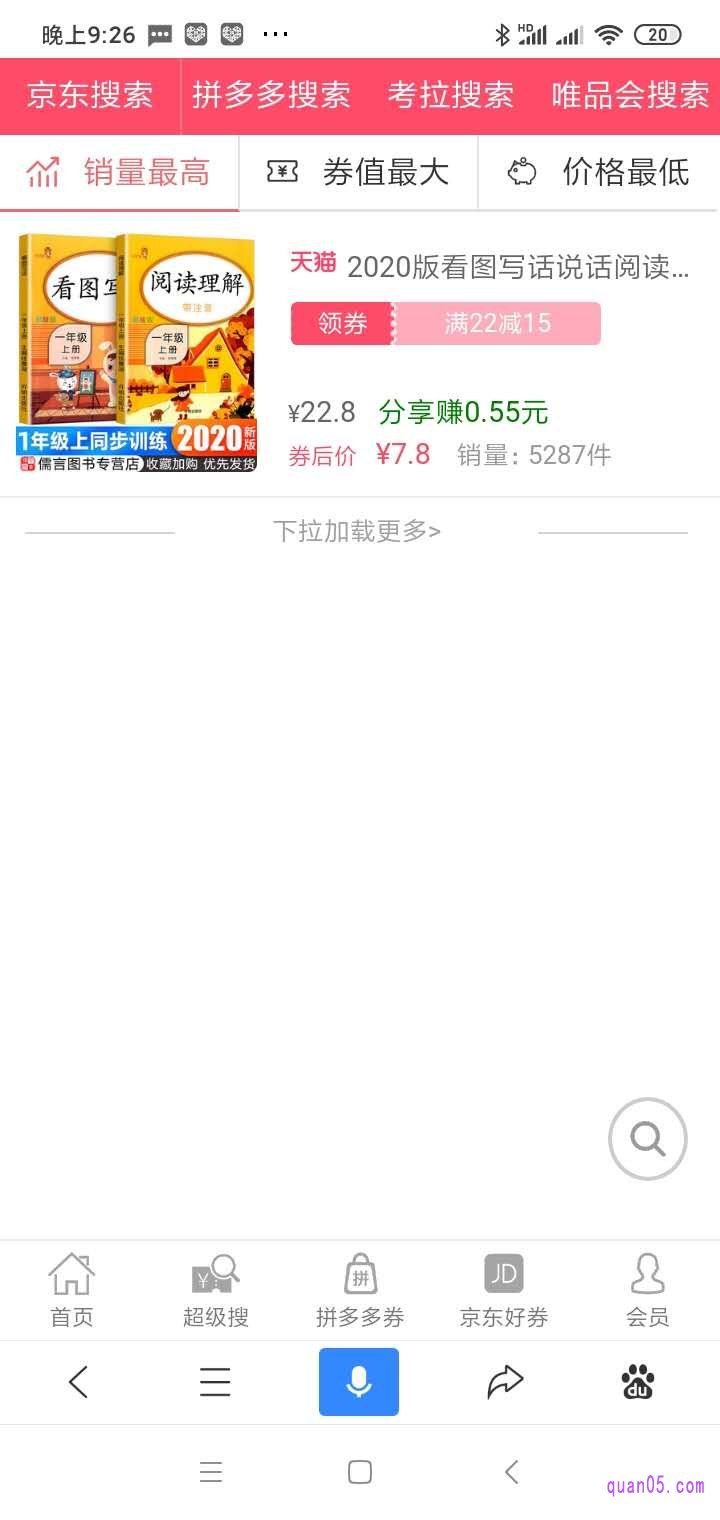Open the 超级搜 tab
720x1520 pixels.
pyautogui.click(x=216, y=1290)
